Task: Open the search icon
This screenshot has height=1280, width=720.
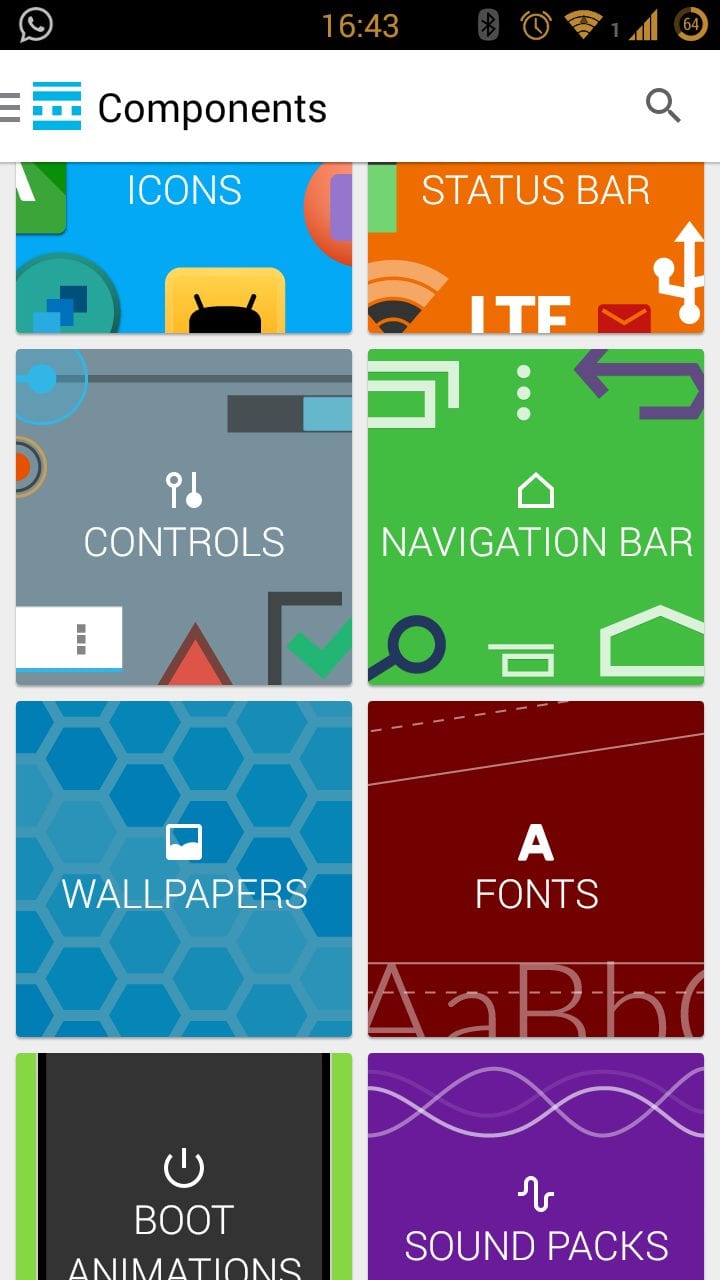Action: (663, 106)
